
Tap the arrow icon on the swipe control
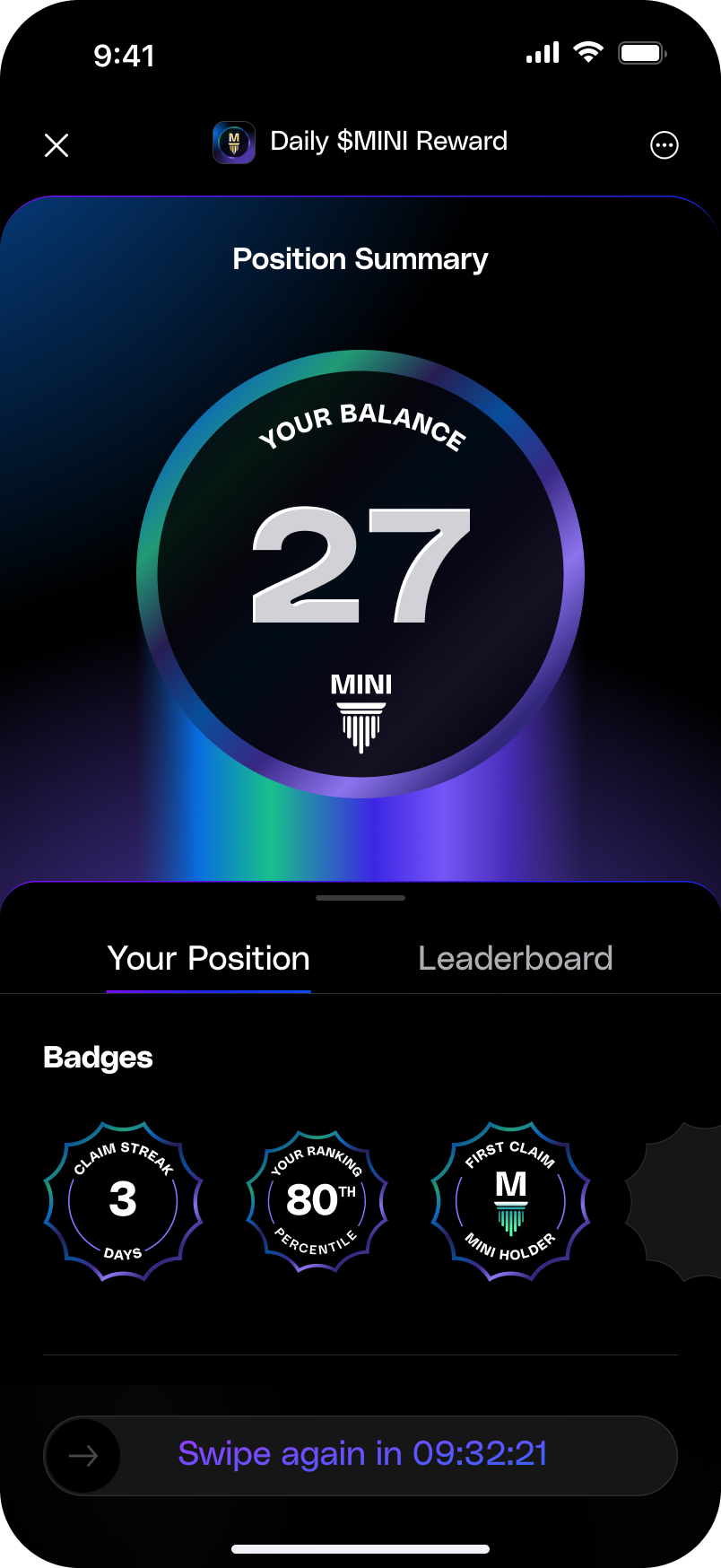(x=82, y=1455)
